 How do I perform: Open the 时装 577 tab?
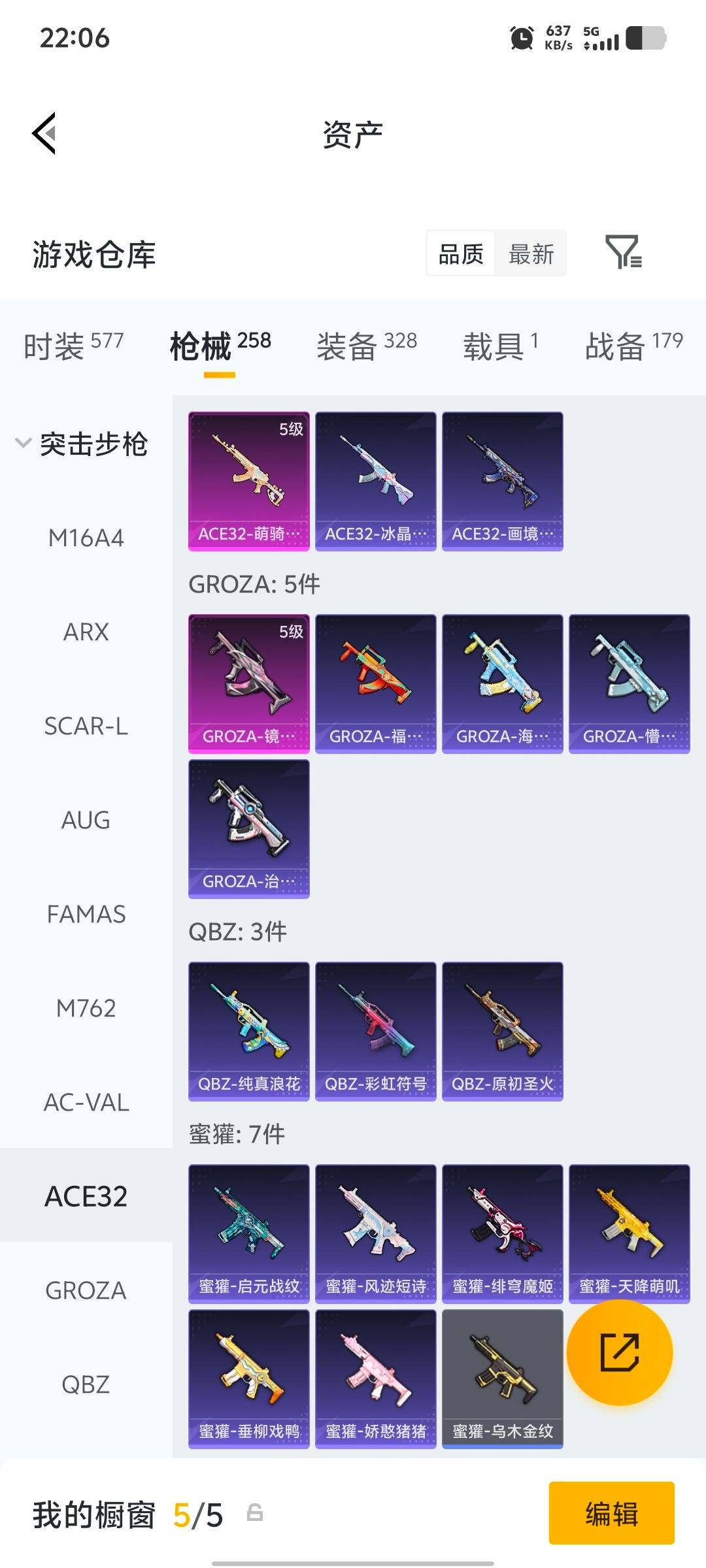[x=72, y=343]
